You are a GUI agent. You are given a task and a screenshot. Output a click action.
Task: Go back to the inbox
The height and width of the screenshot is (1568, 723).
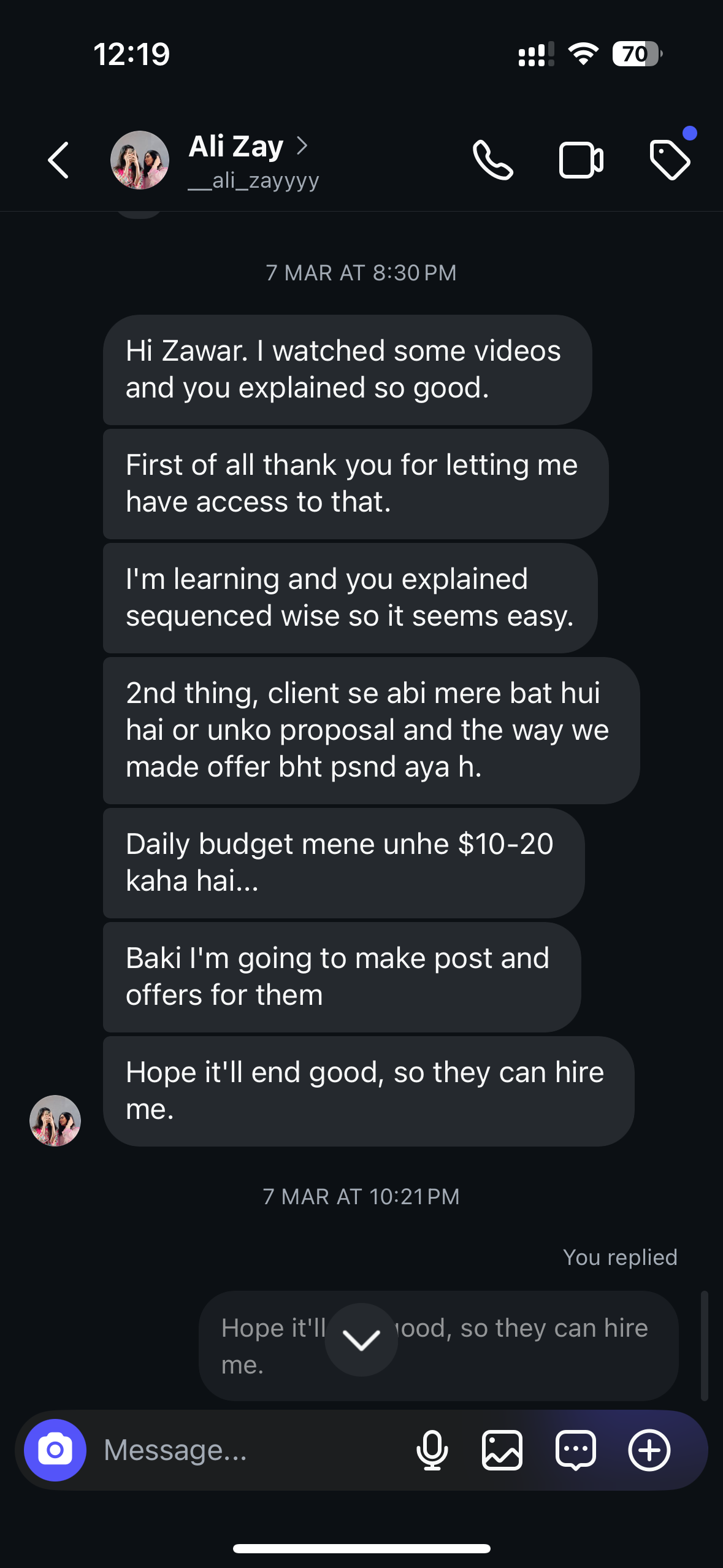[x=59, y=160]
